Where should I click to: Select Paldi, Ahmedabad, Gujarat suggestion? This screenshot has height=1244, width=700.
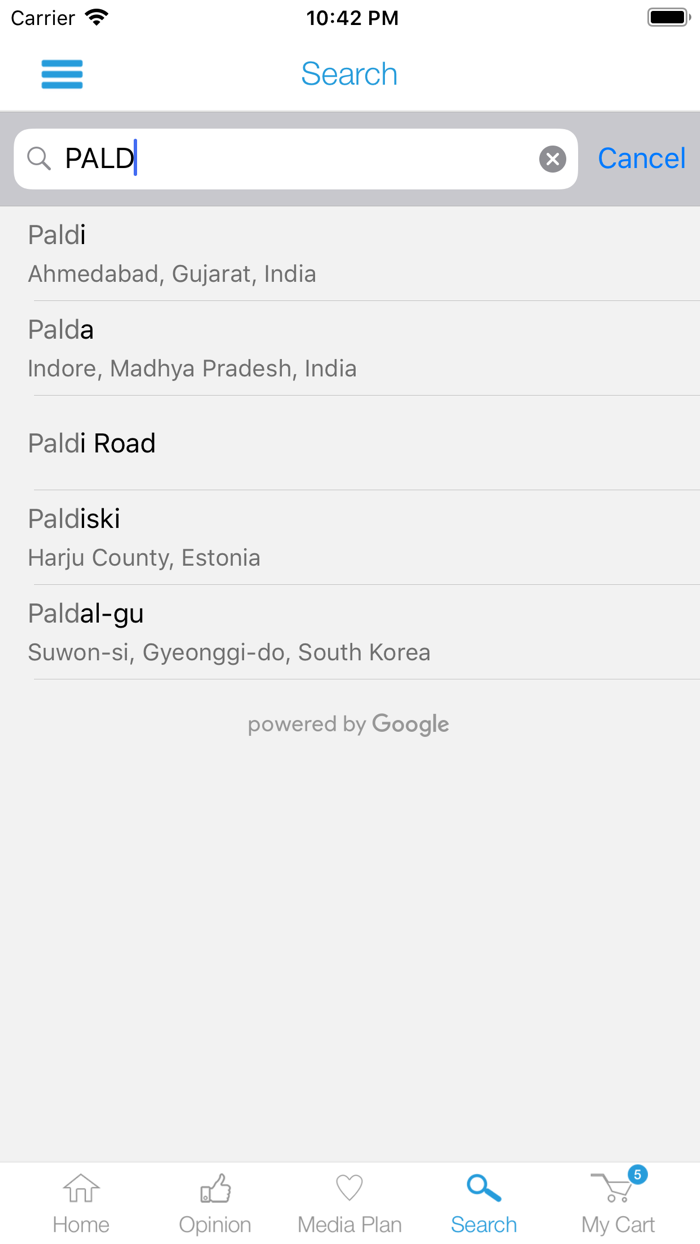[x=350, y=254]
